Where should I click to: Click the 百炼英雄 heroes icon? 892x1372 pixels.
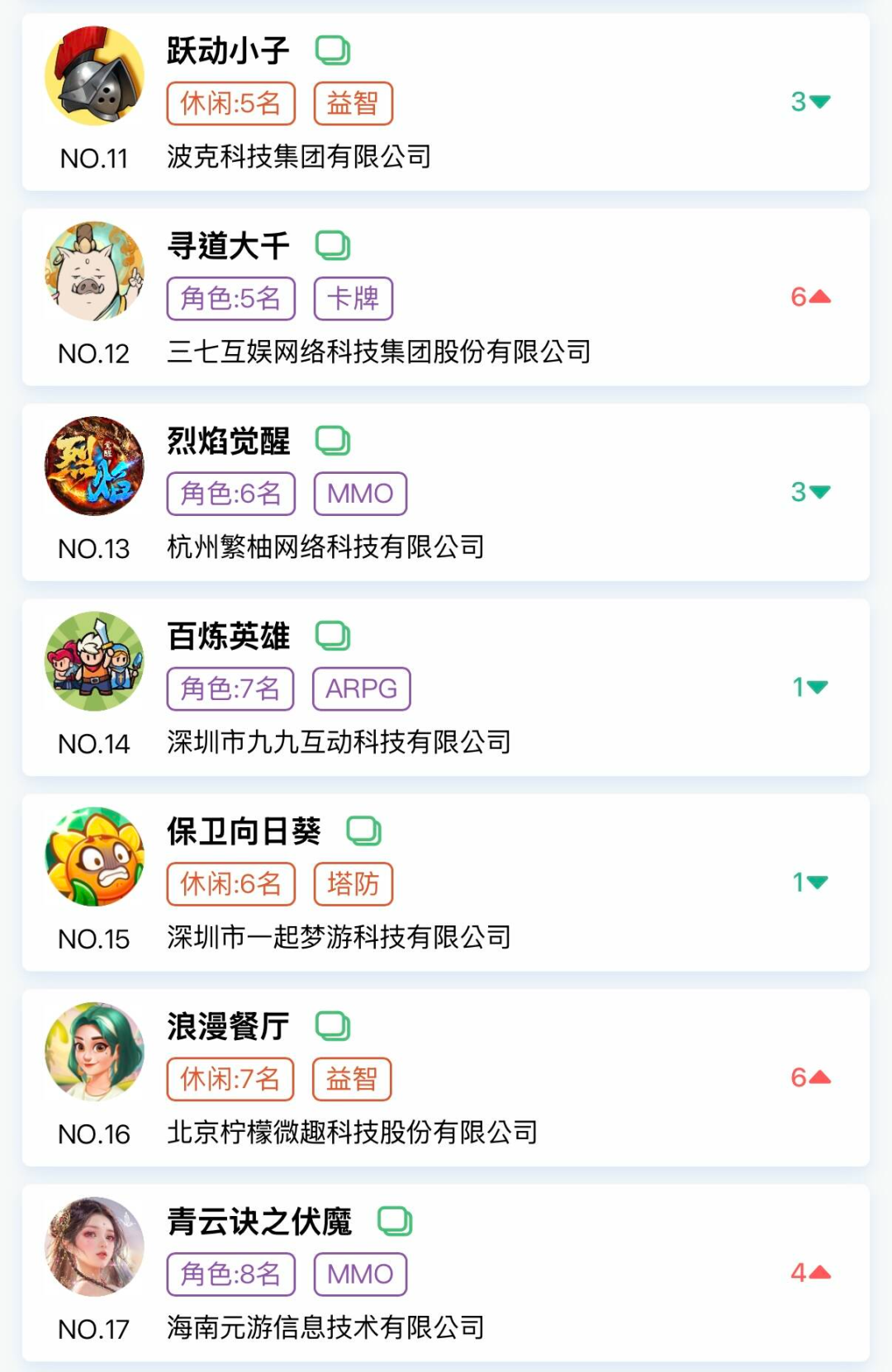94,661
